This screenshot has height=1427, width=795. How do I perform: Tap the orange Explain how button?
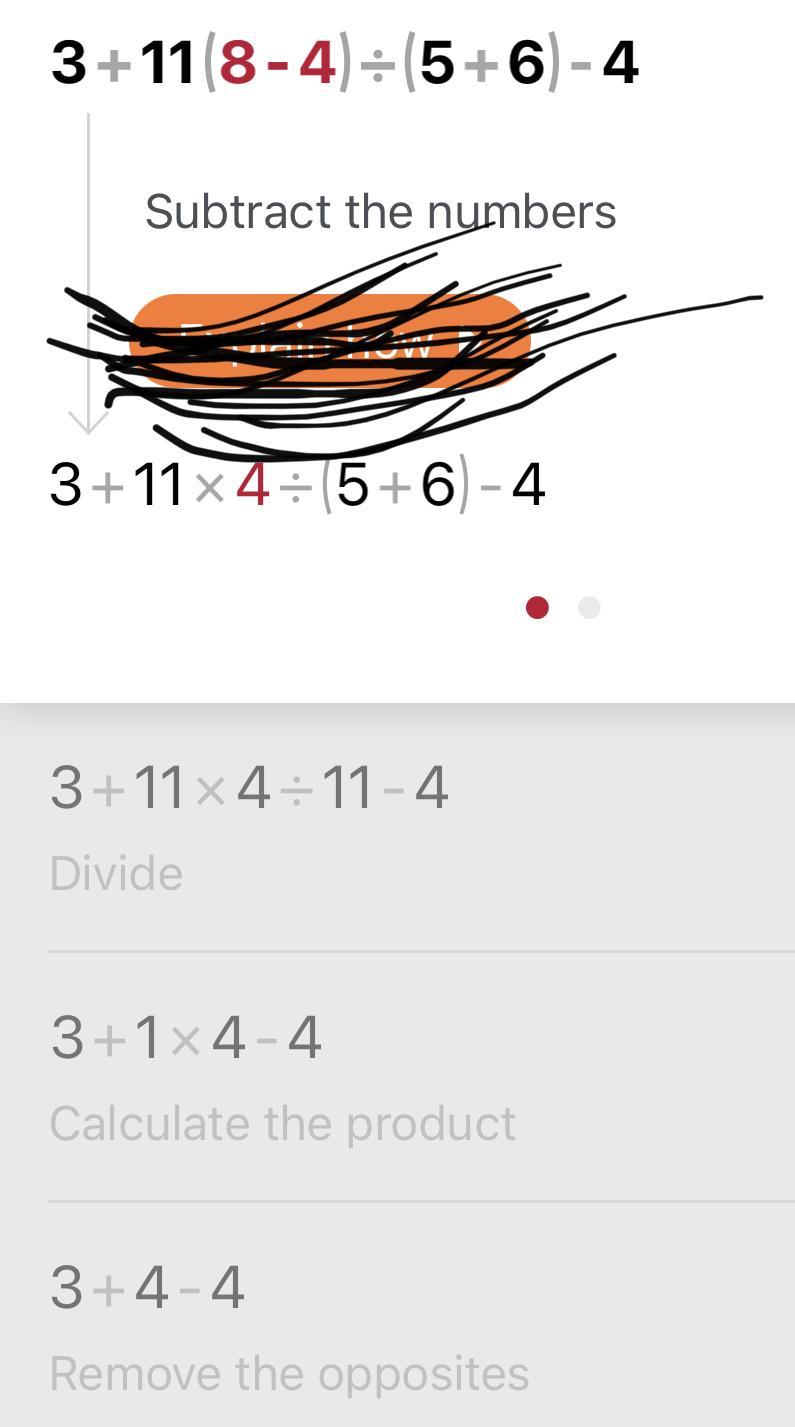tap(330, 341)
